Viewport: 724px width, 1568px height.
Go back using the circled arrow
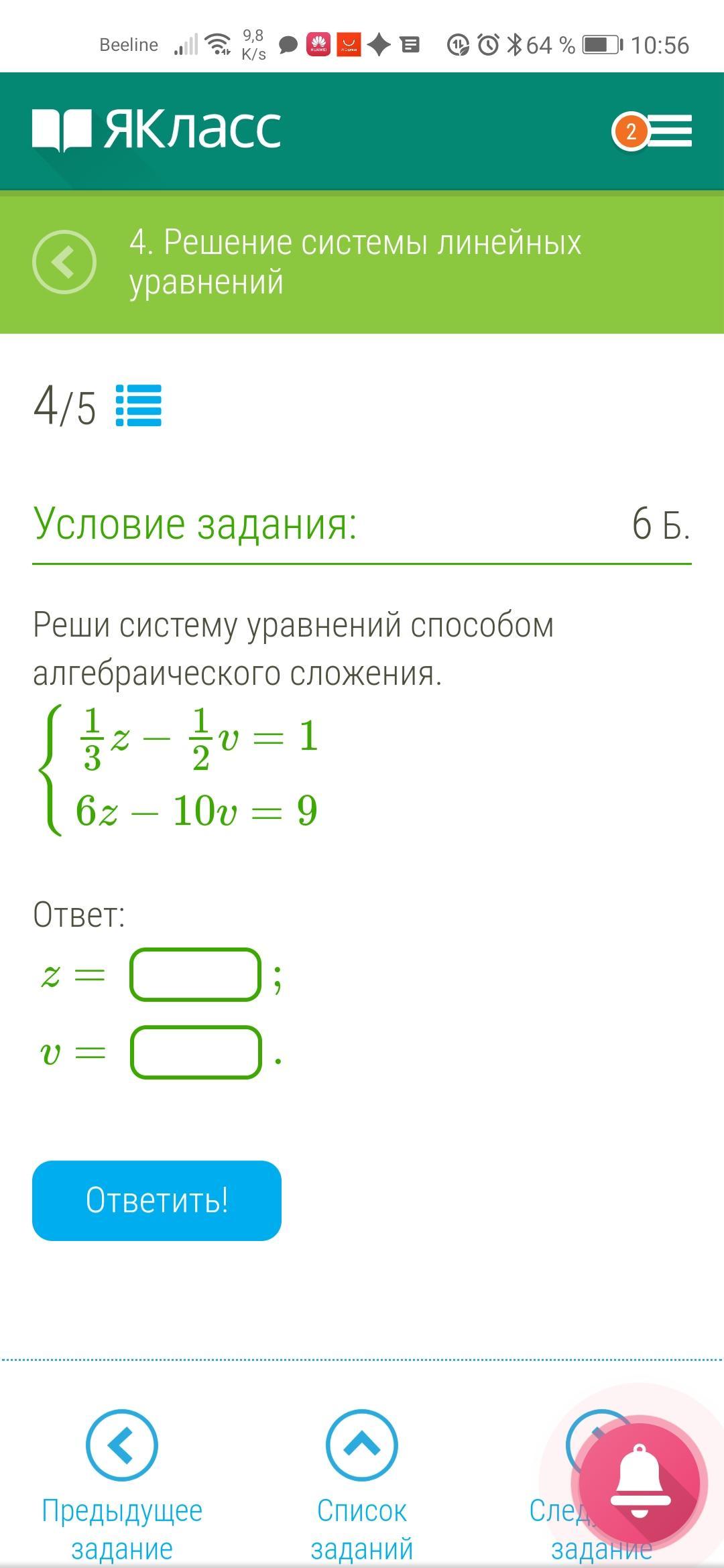coord(64,262)
